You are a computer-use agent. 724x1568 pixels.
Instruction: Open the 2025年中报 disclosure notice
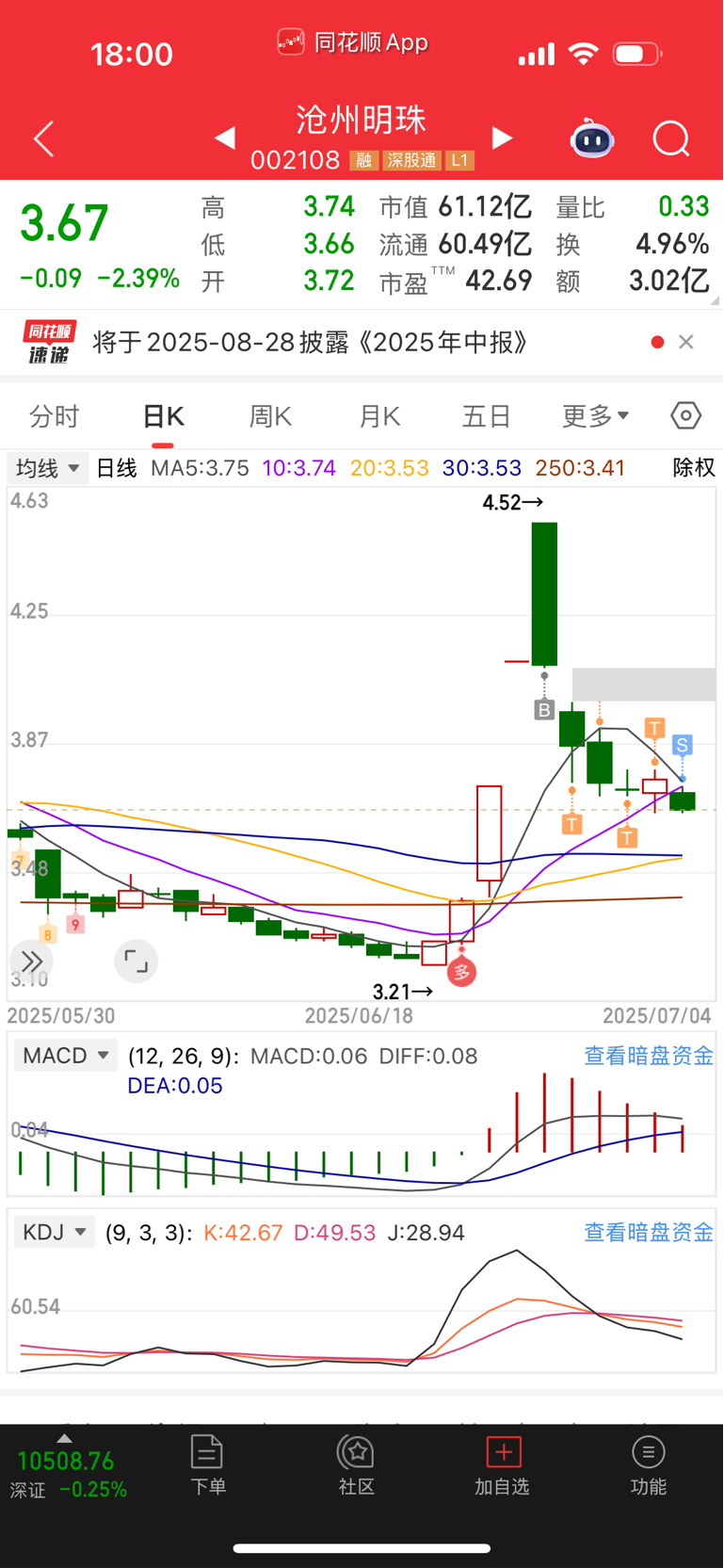311,343
